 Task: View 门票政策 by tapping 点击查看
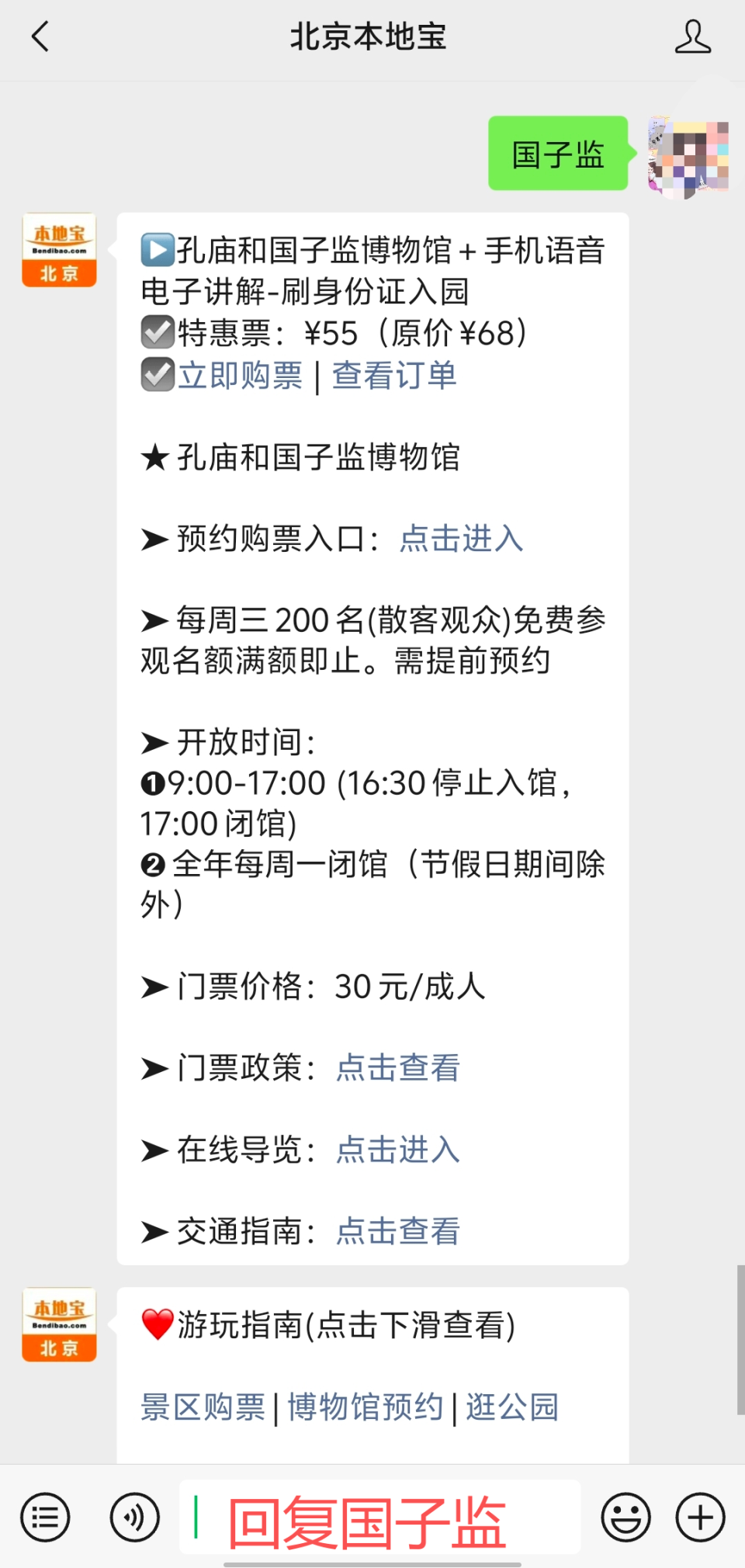tap(397, 1068)
